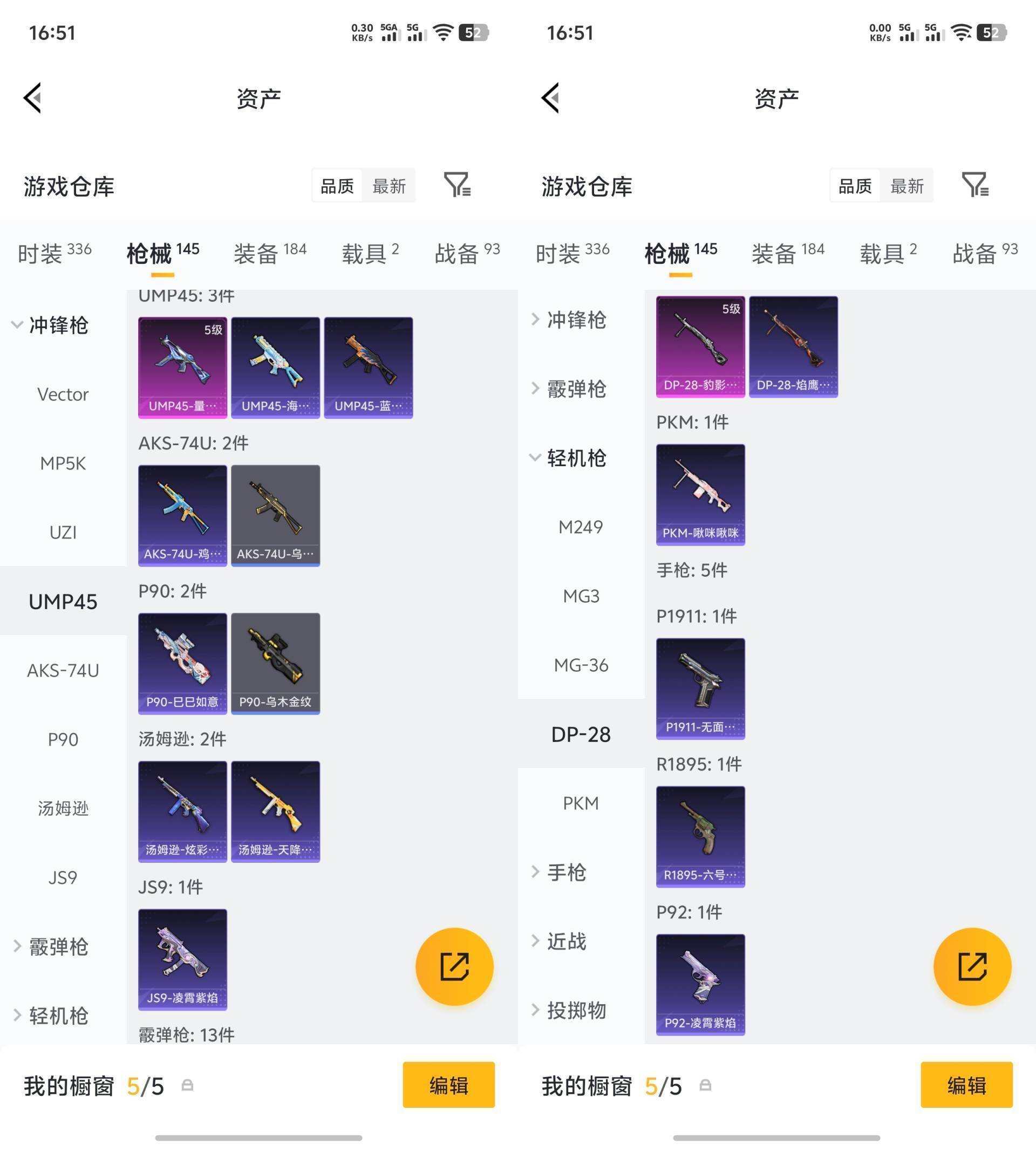Tap the back arrow on the 资产 page
This screenshot has width=1036, height=1151.
(33, 98)
